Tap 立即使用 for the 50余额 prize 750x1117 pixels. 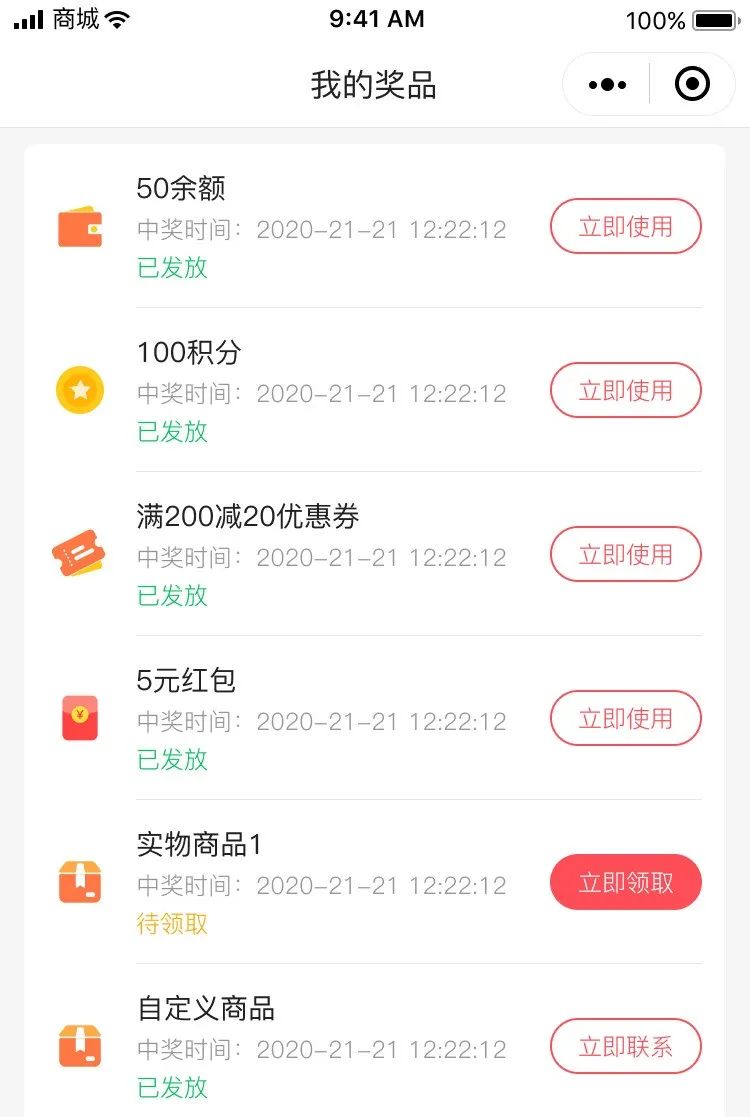tap(625, 227)
